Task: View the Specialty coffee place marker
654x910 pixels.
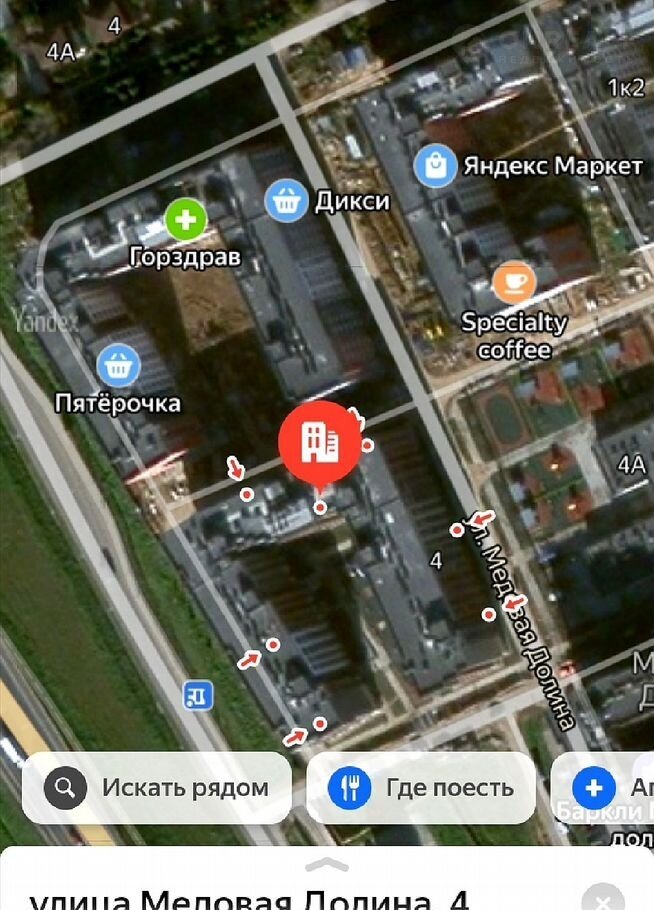Action: pos(514,283)
